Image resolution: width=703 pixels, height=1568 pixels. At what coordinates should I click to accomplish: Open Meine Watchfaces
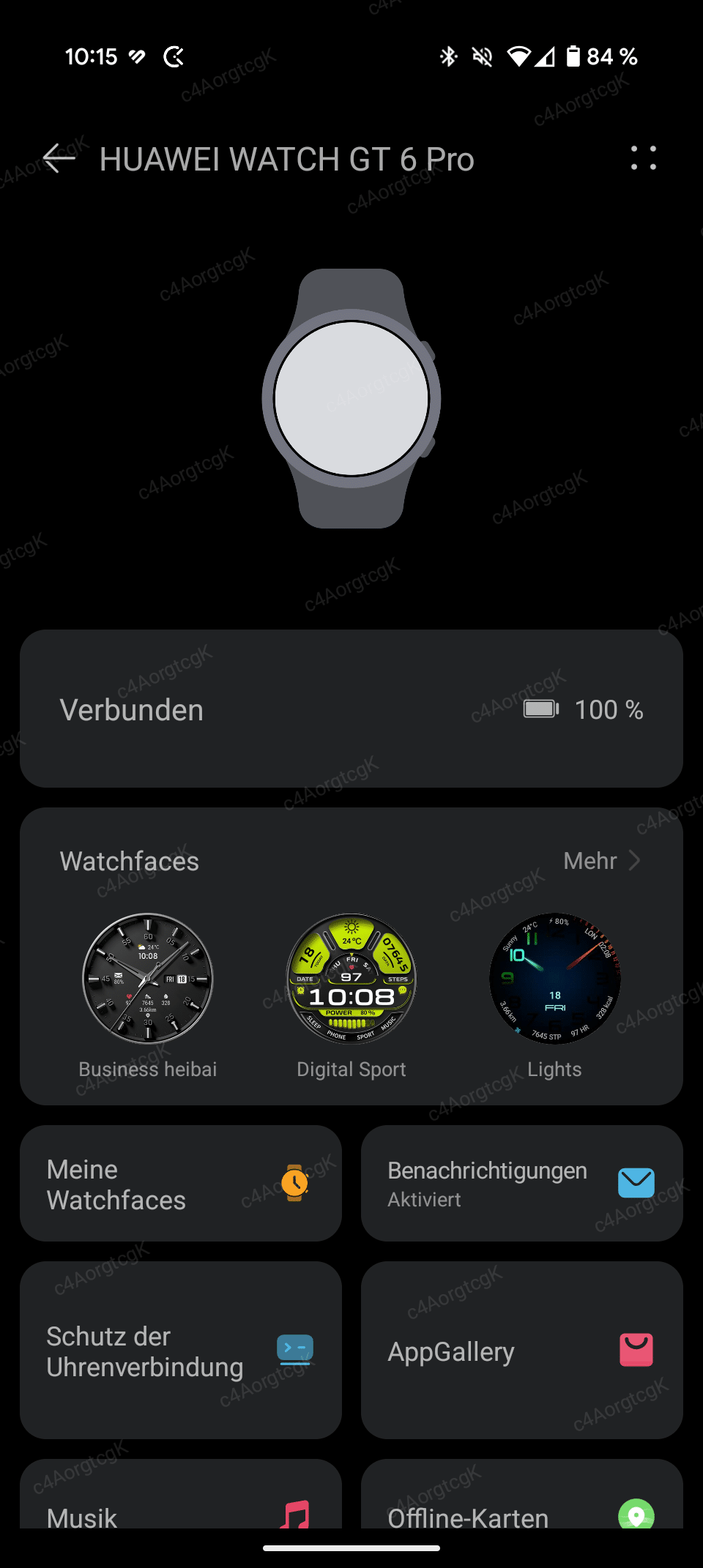pos(181,1184)
